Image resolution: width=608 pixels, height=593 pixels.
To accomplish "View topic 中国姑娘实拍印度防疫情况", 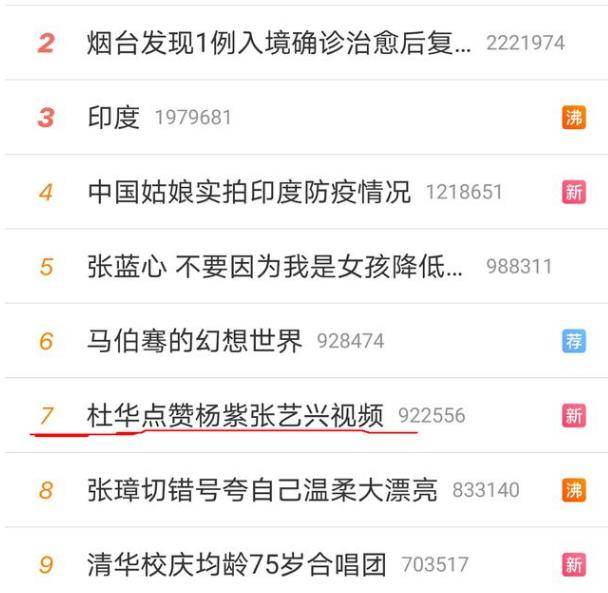I will pyautogui.click(x=249, y=192).
